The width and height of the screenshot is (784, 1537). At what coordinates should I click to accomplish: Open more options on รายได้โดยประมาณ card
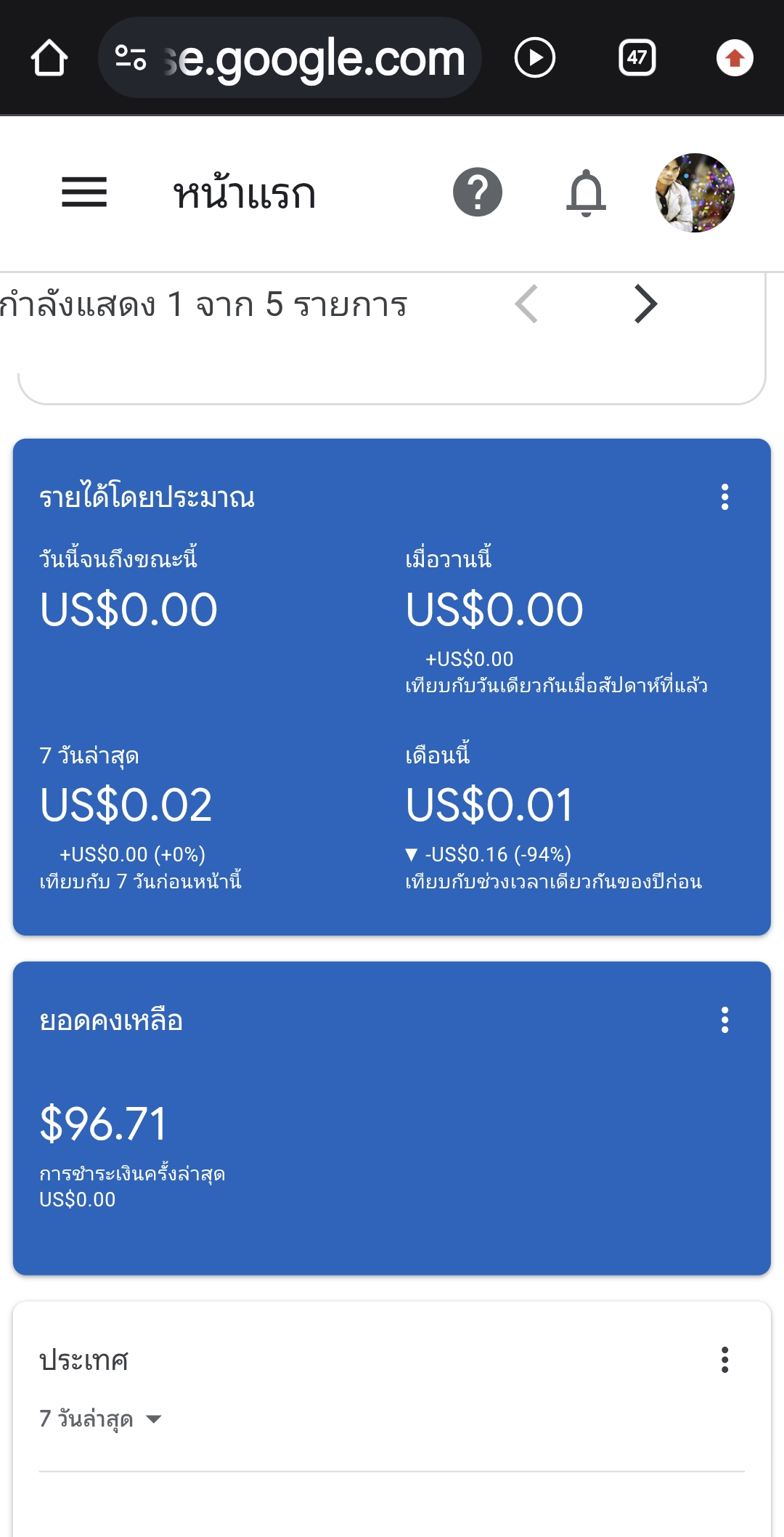(x=724, y=498)
